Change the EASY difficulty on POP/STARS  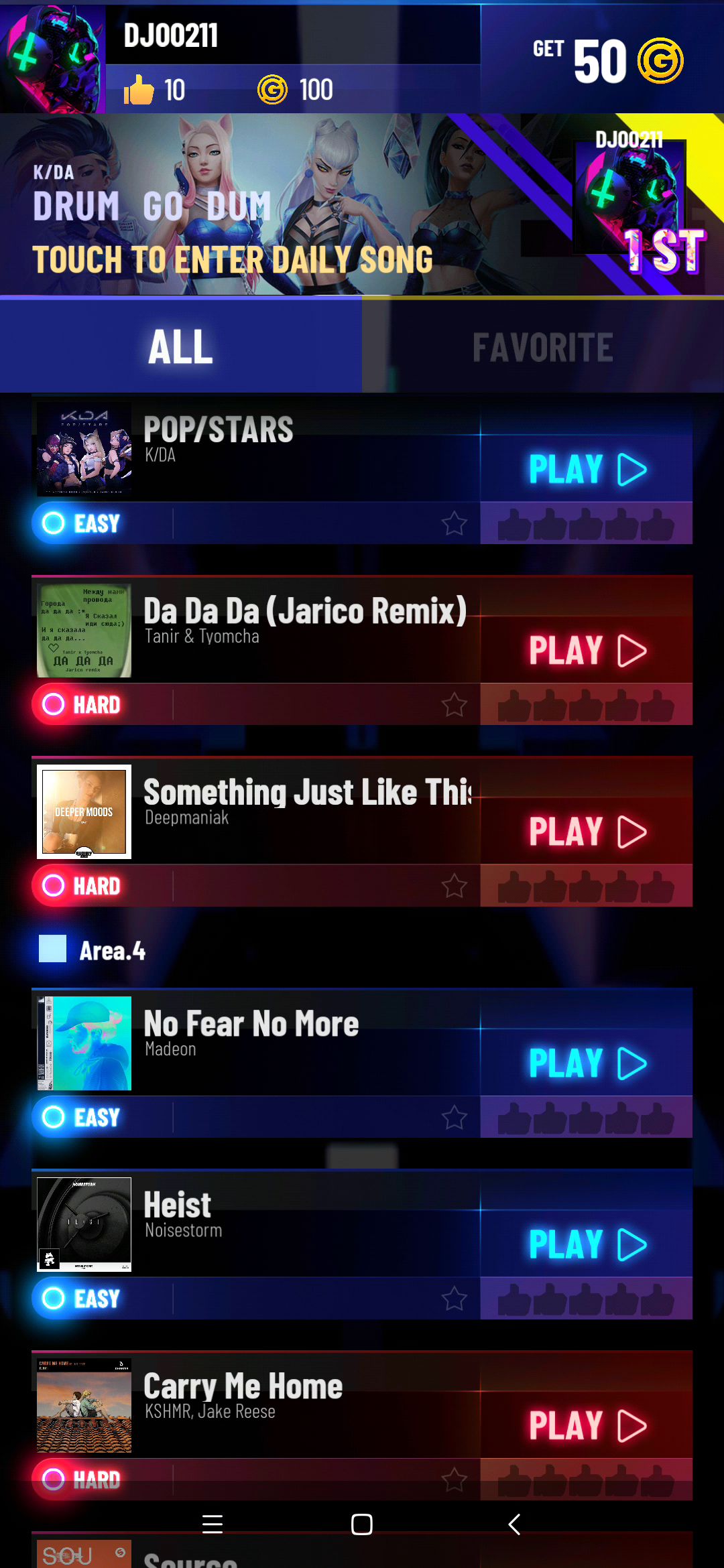(x=82, y=523)
